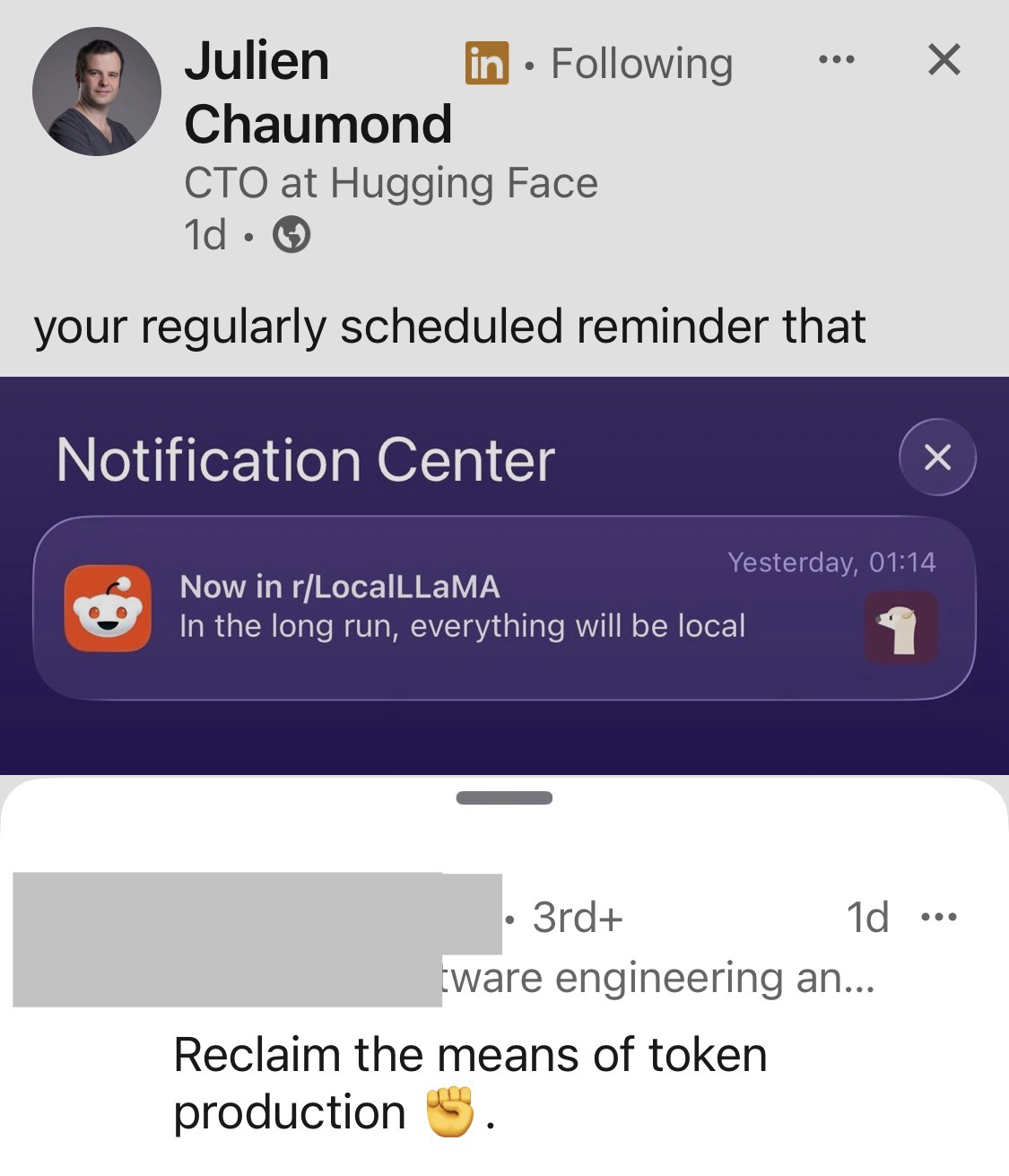This screenshot has width=1009, height=1176.
Task: Open options for the "Reclaim the means" comment
Action: pyautogui.click(x=939, y=918)
